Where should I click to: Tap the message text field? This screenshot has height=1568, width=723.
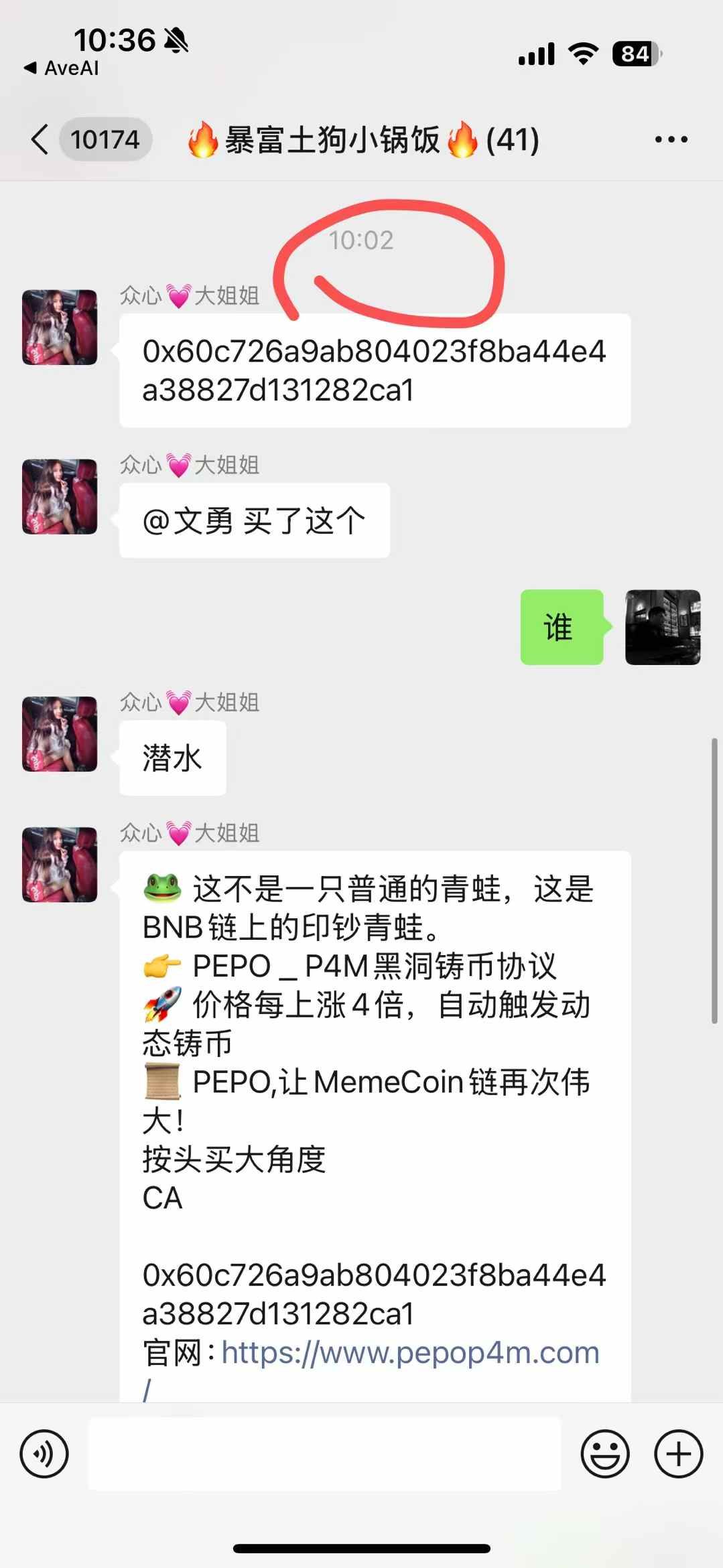[x=324, y=1453]
